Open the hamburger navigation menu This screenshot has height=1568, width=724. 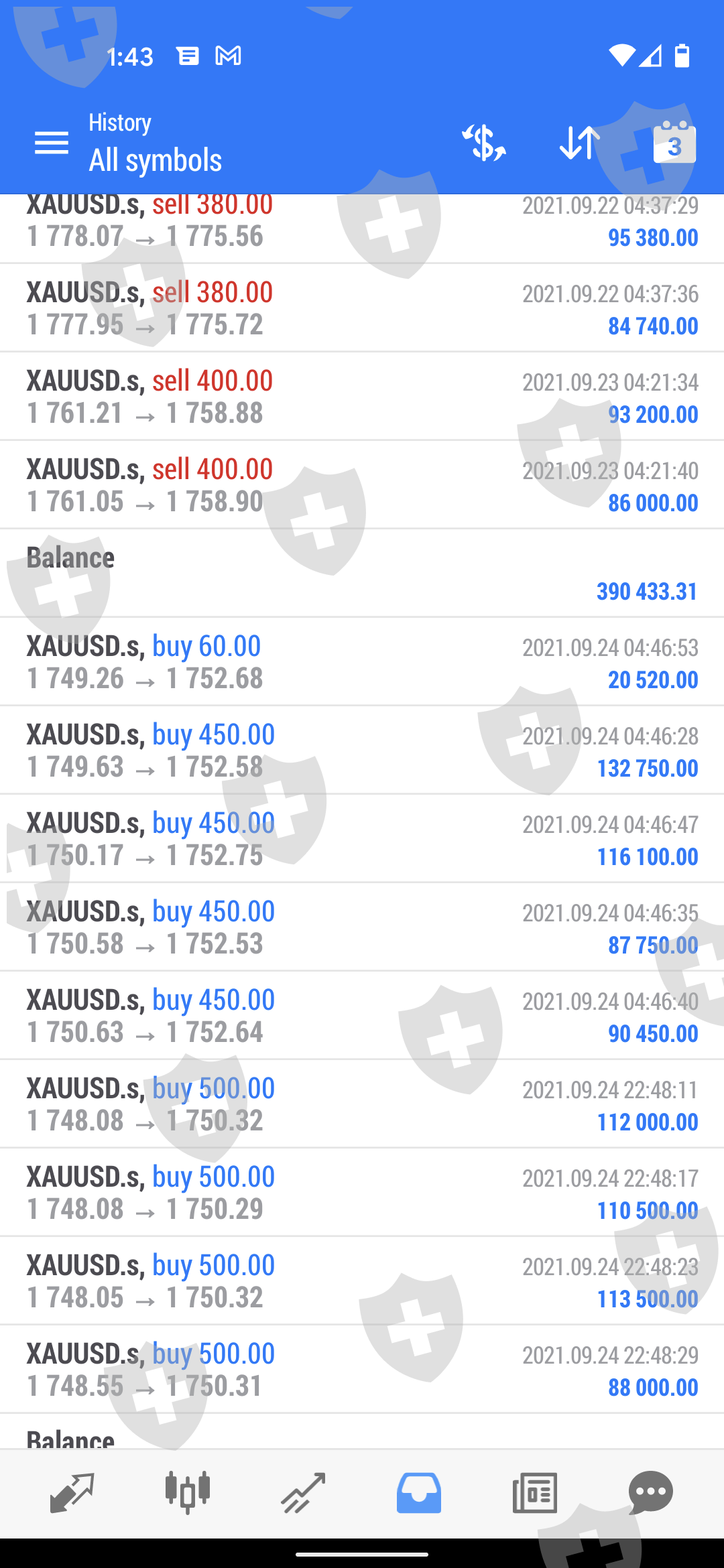[x=52, y=143]
